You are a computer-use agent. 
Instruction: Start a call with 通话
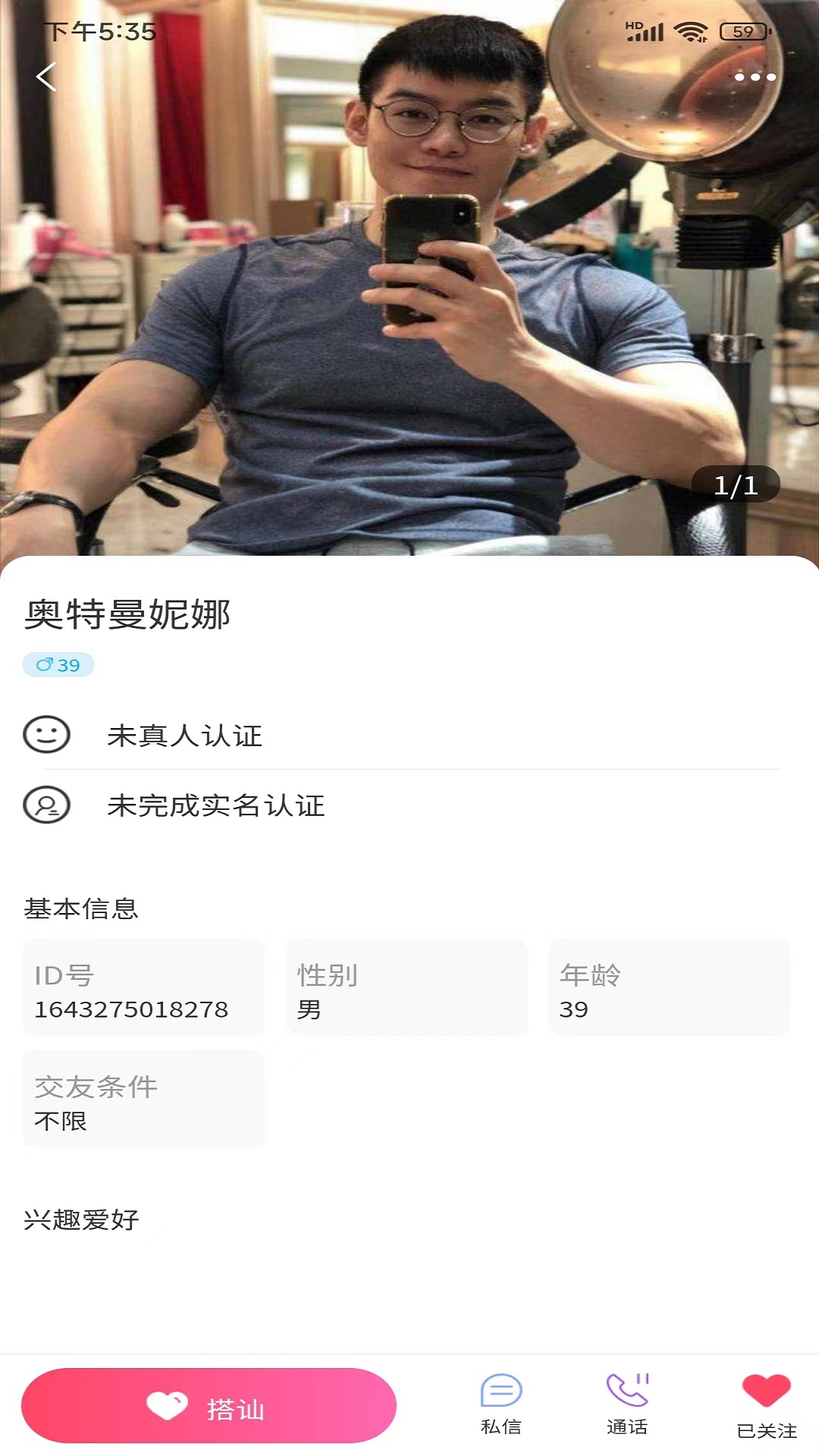click(x=627, y=1405)
